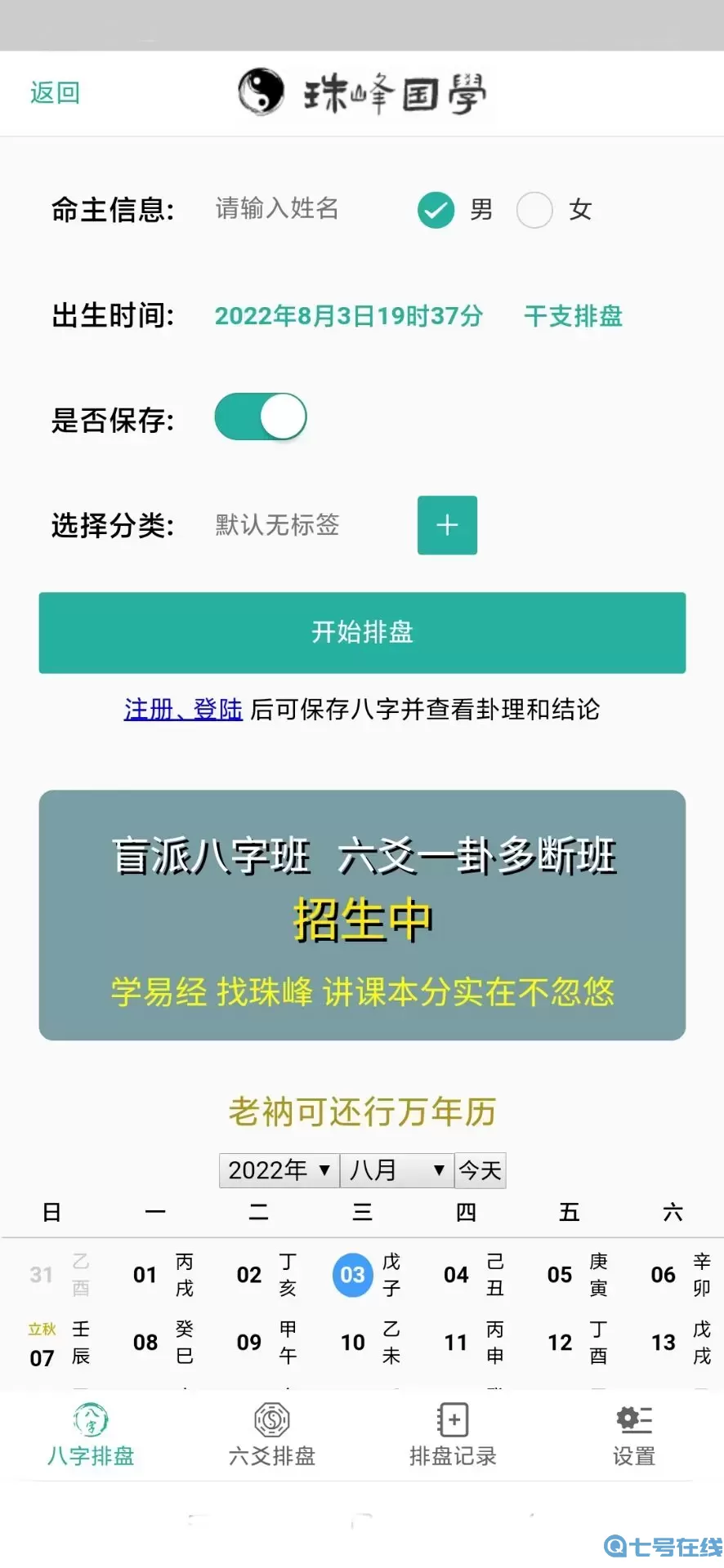Switch to the 六爻排盘 tab
The height and width of the screenshot is (1568, 724).
271,1437
